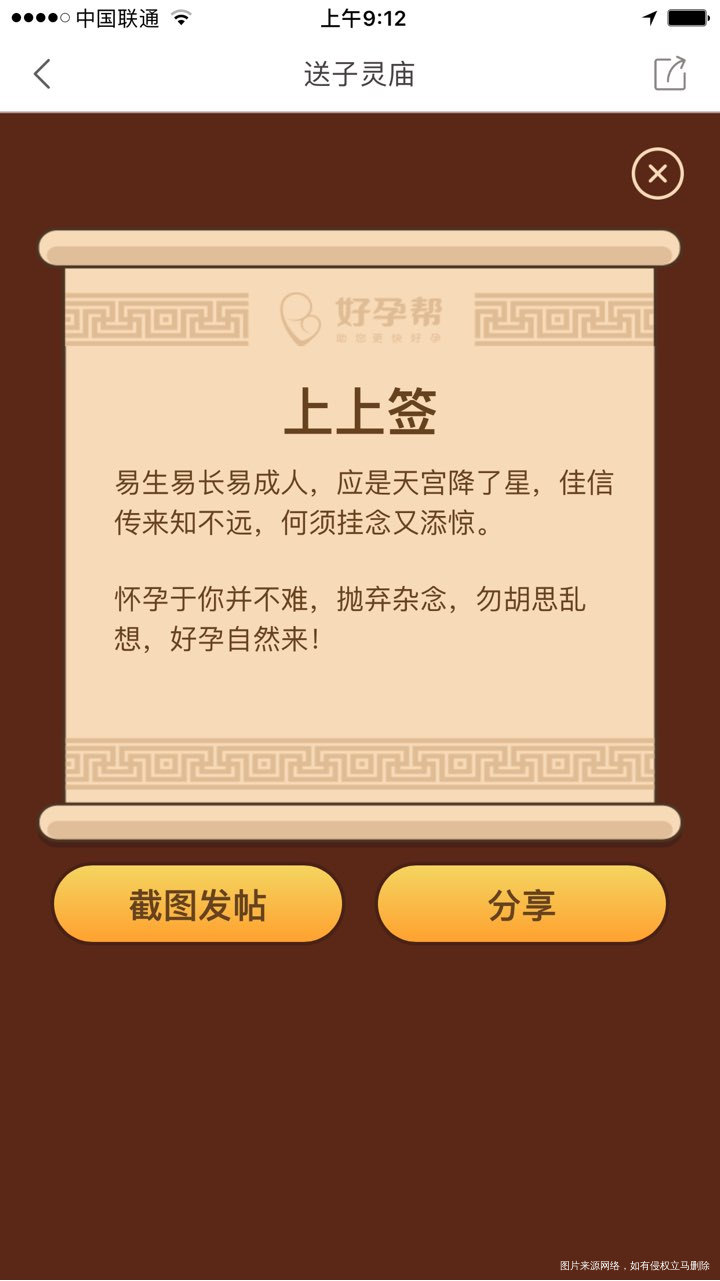Image resolution: width=720 pixels, height=1281 pixels.
Task: Tap the baby icon next to the app name
Action: click(x=299, y=317)
